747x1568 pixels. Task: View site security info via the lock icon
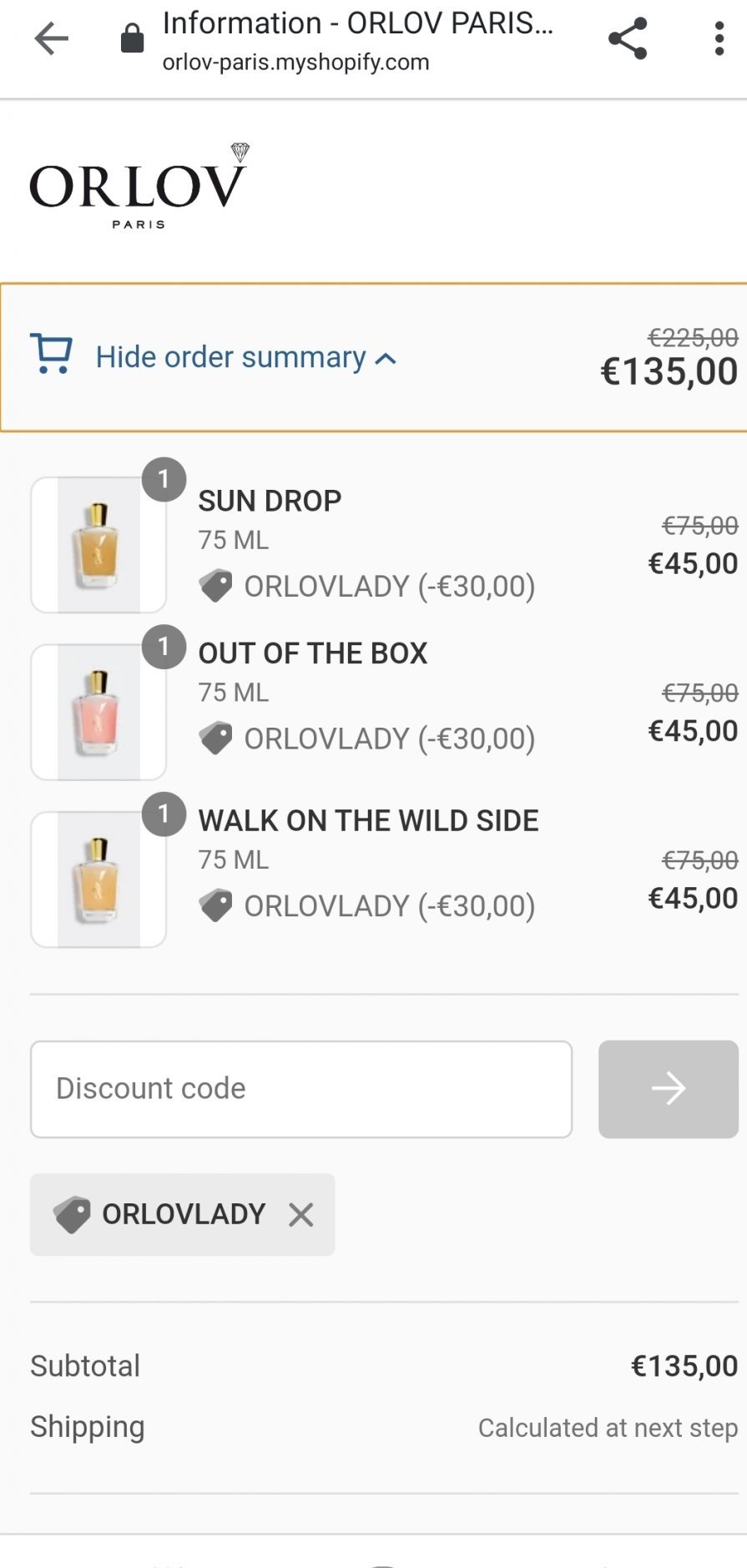(133, 38)
